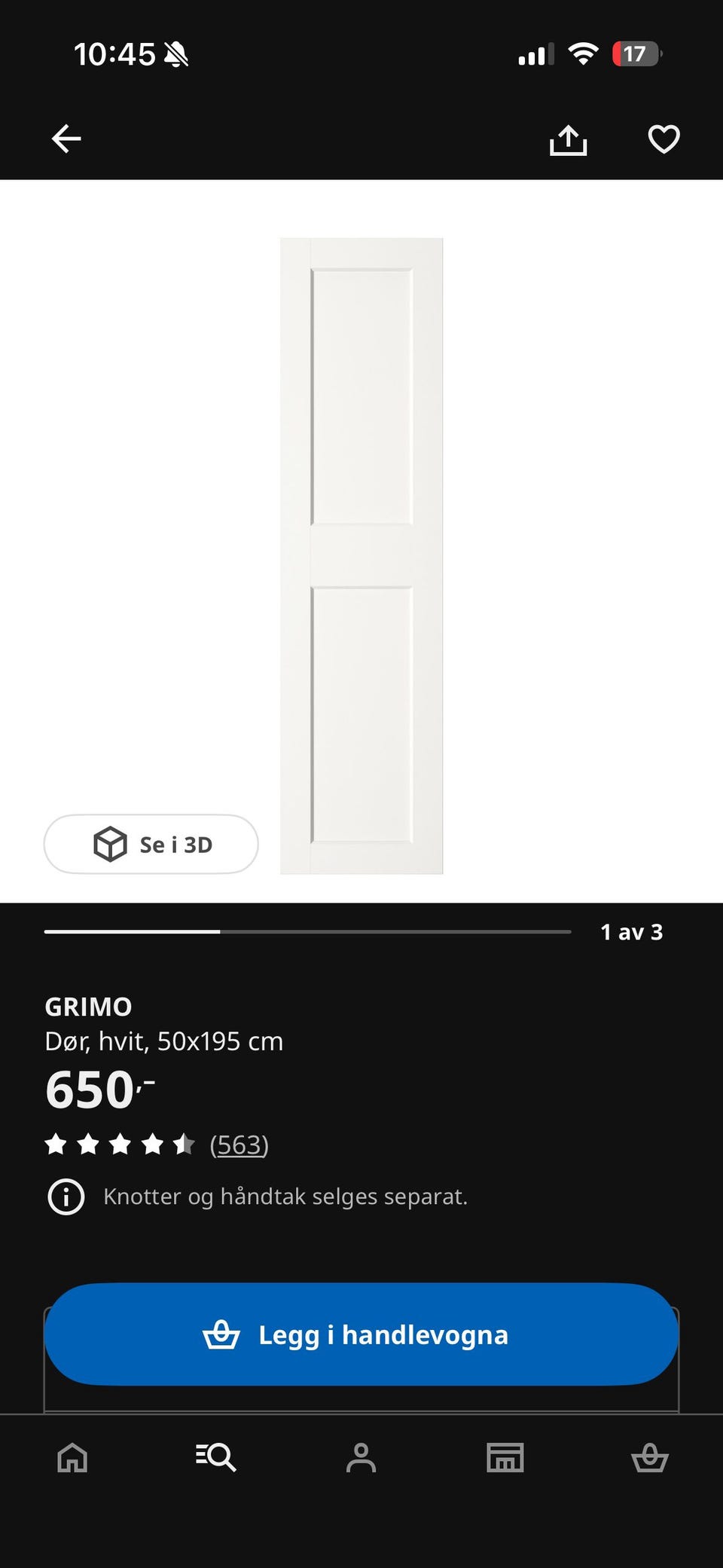Share this GRIMO door product
Image resolution: width=723 pixels, height=1568 pixels.
point(568,139)
